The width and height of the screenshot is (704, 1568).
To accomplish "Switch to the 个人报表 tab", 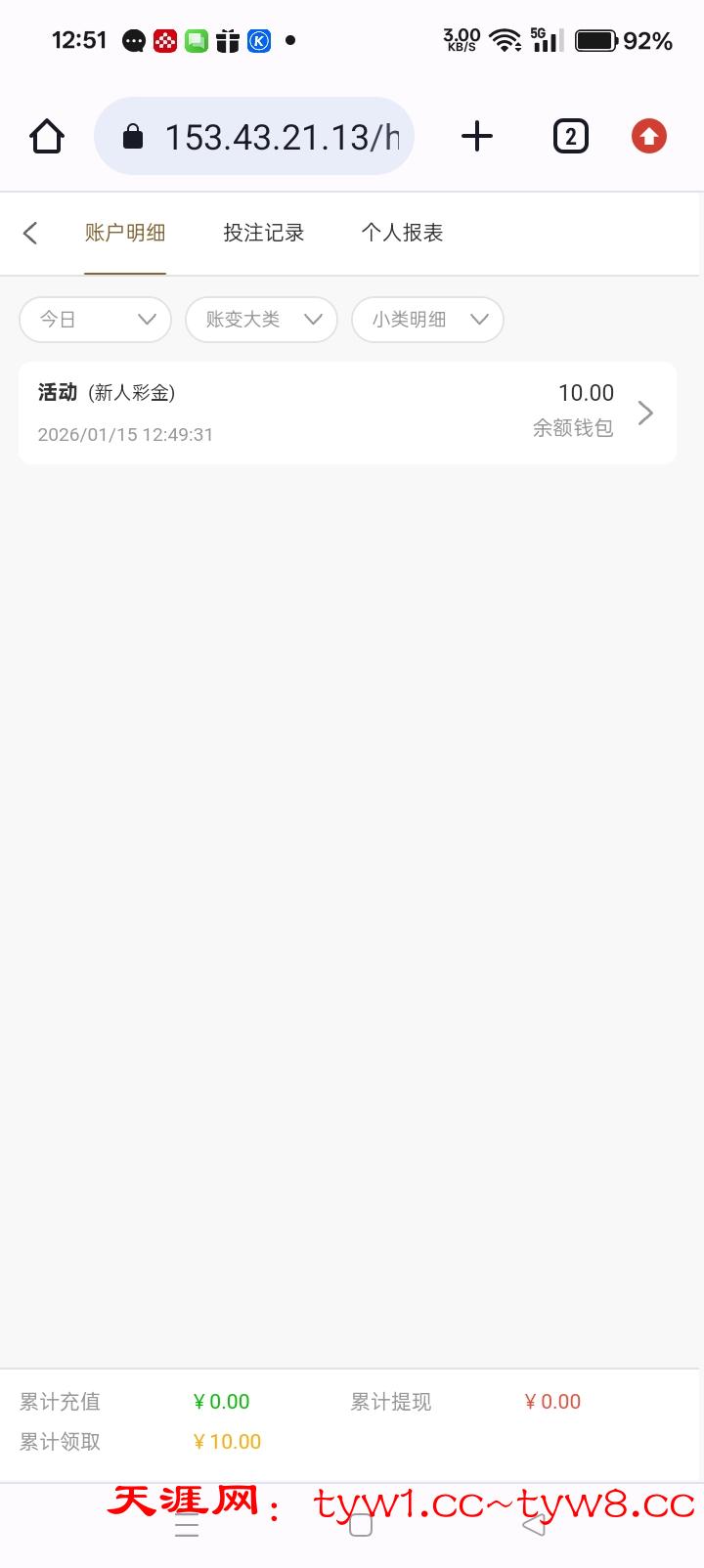I will 402,233.
